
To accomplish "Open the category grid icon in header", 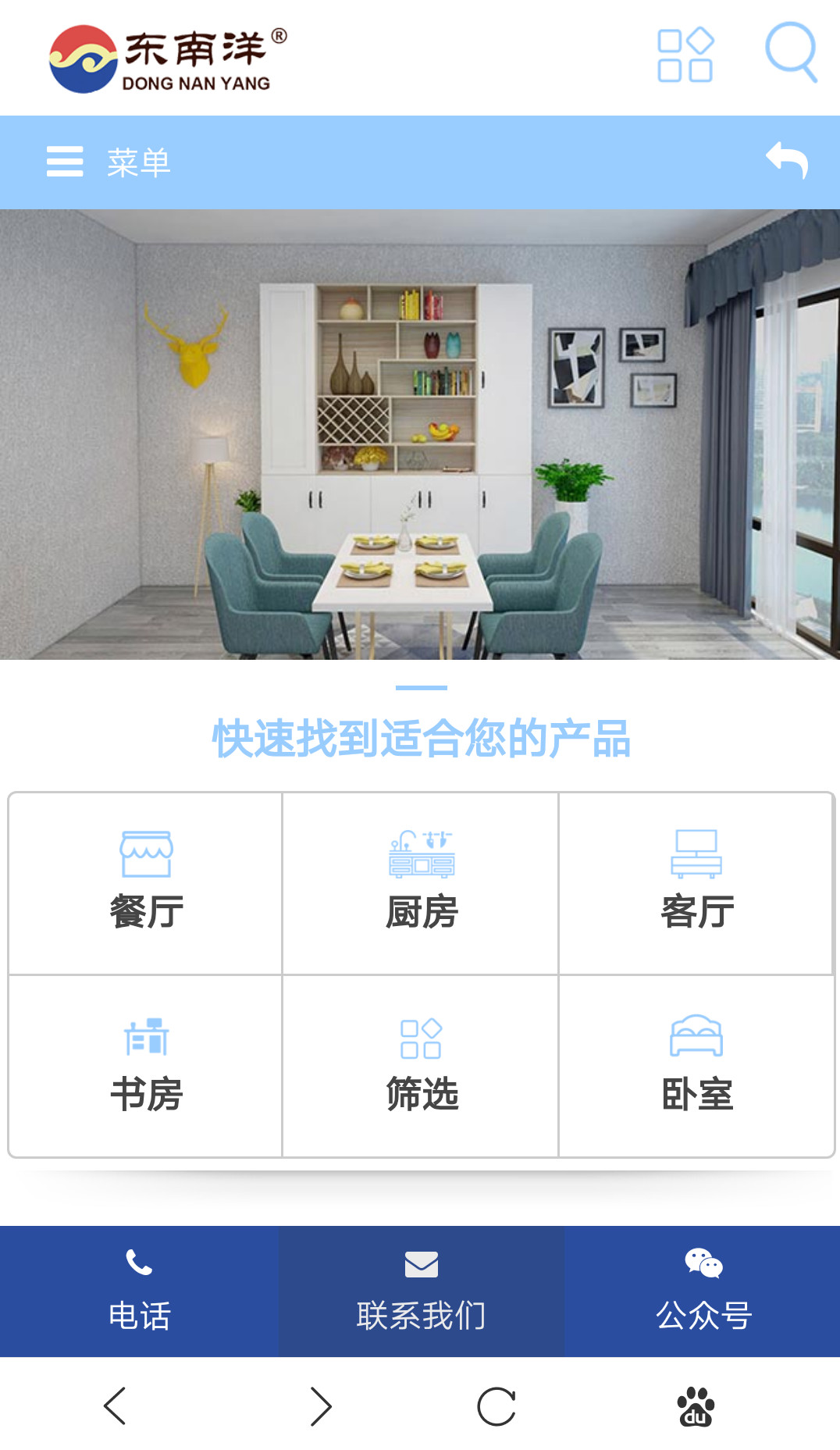I will click(685, 55).
